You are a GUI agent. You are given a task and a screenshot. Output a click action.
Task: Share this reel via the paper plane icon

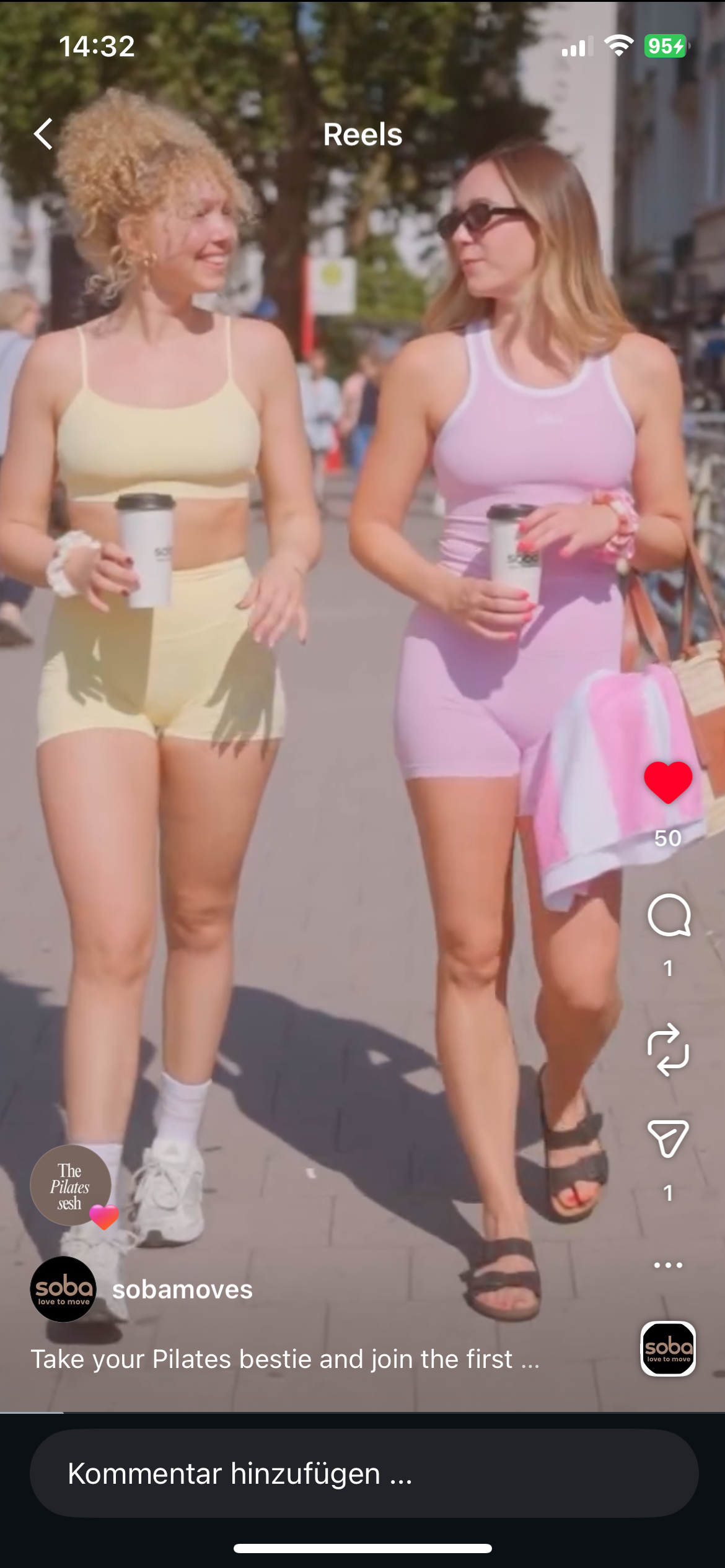coord(668,1138)
